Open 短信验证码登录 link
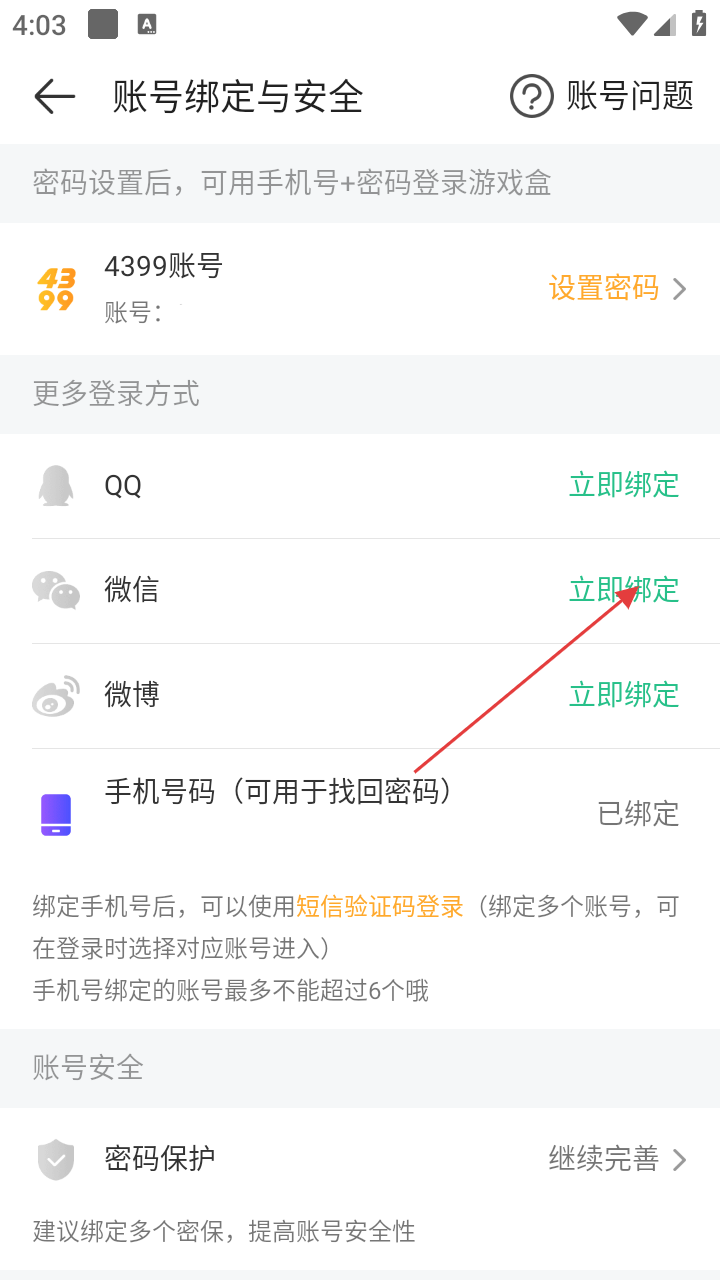This screenshot has width=720, height=1280. pyautogui.click(x=380, y=907)
